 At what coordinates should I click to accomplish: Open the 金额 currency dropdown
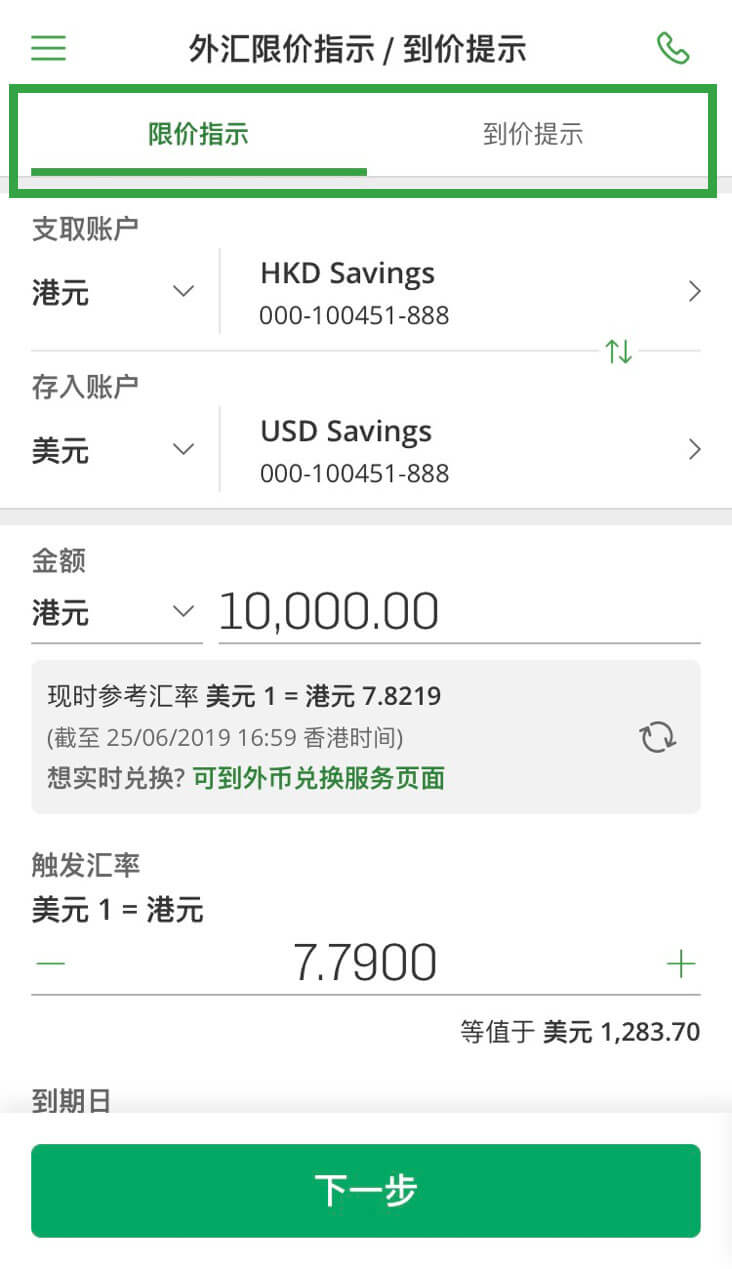click(x=116, y=612)
